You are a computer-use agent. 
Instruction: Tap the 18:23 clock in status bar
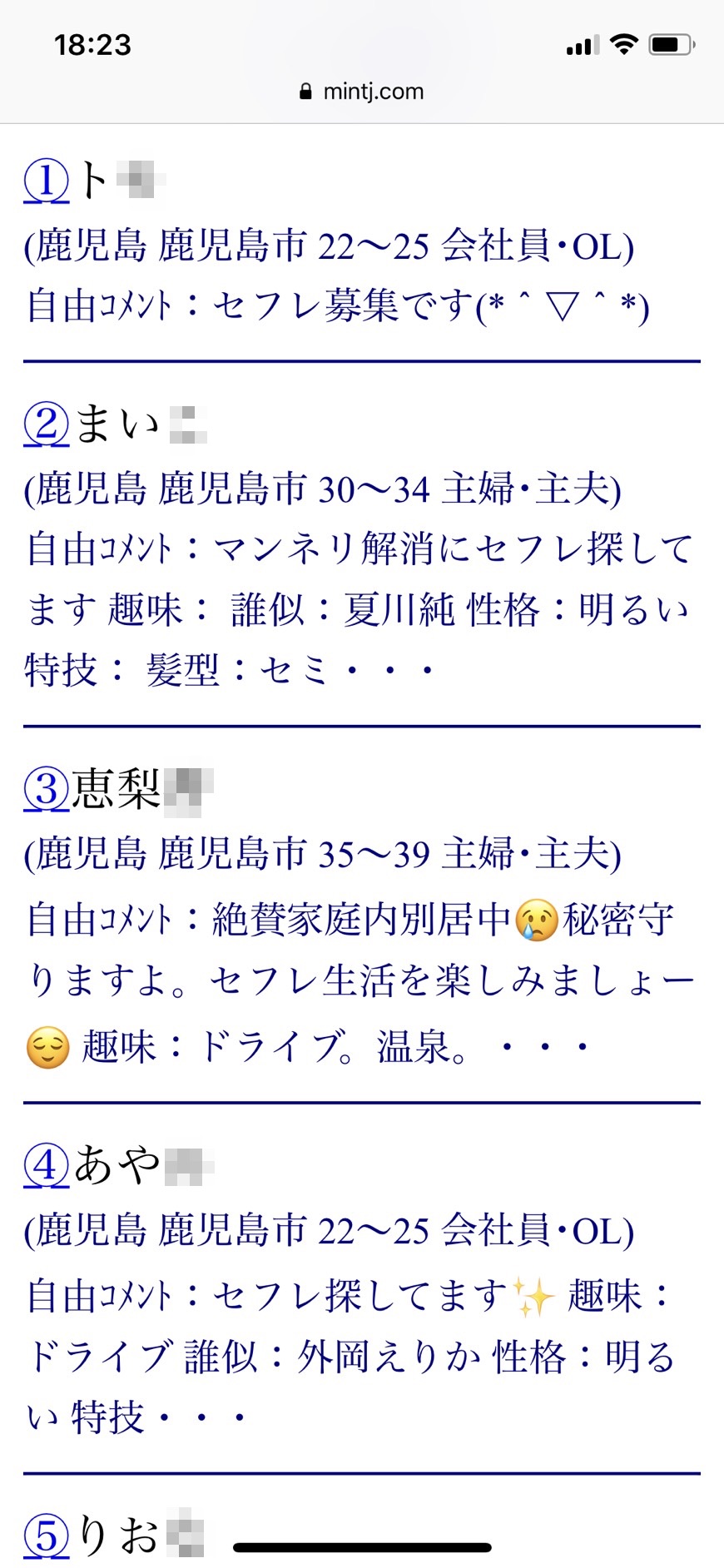94,45
